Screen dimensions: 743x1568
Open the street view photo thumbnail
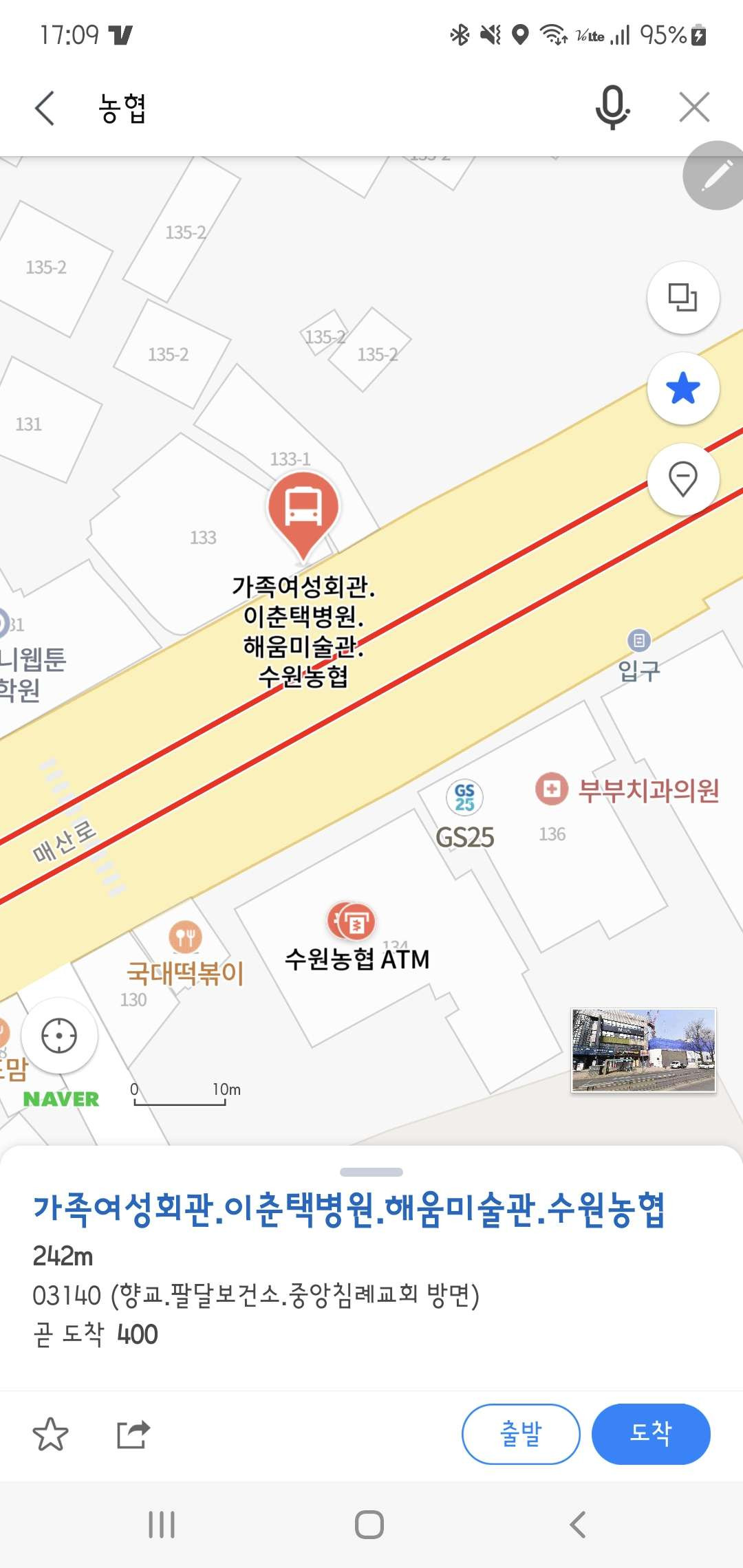(643, 1050)
